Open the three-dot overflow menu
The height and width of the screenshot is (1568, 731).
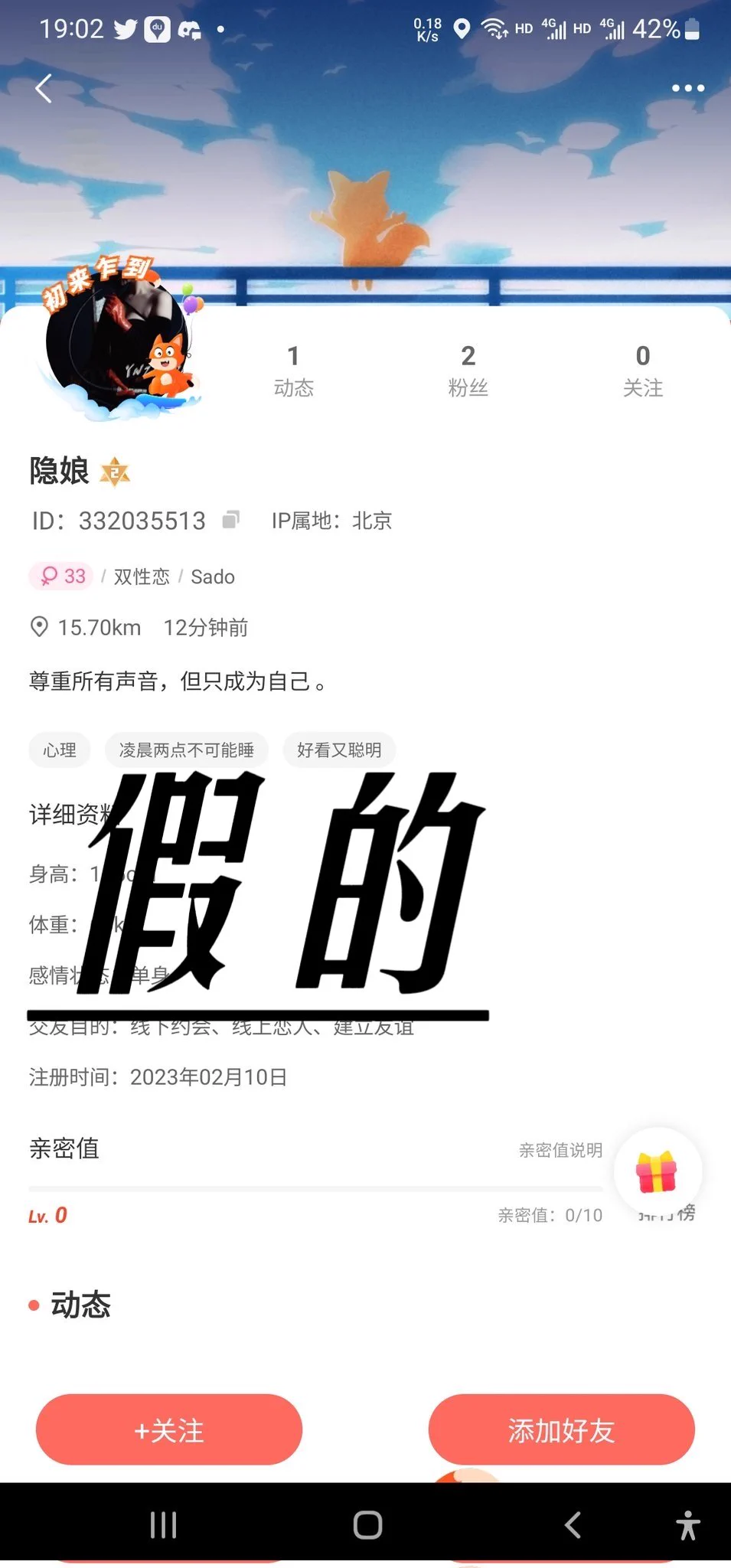687,89
